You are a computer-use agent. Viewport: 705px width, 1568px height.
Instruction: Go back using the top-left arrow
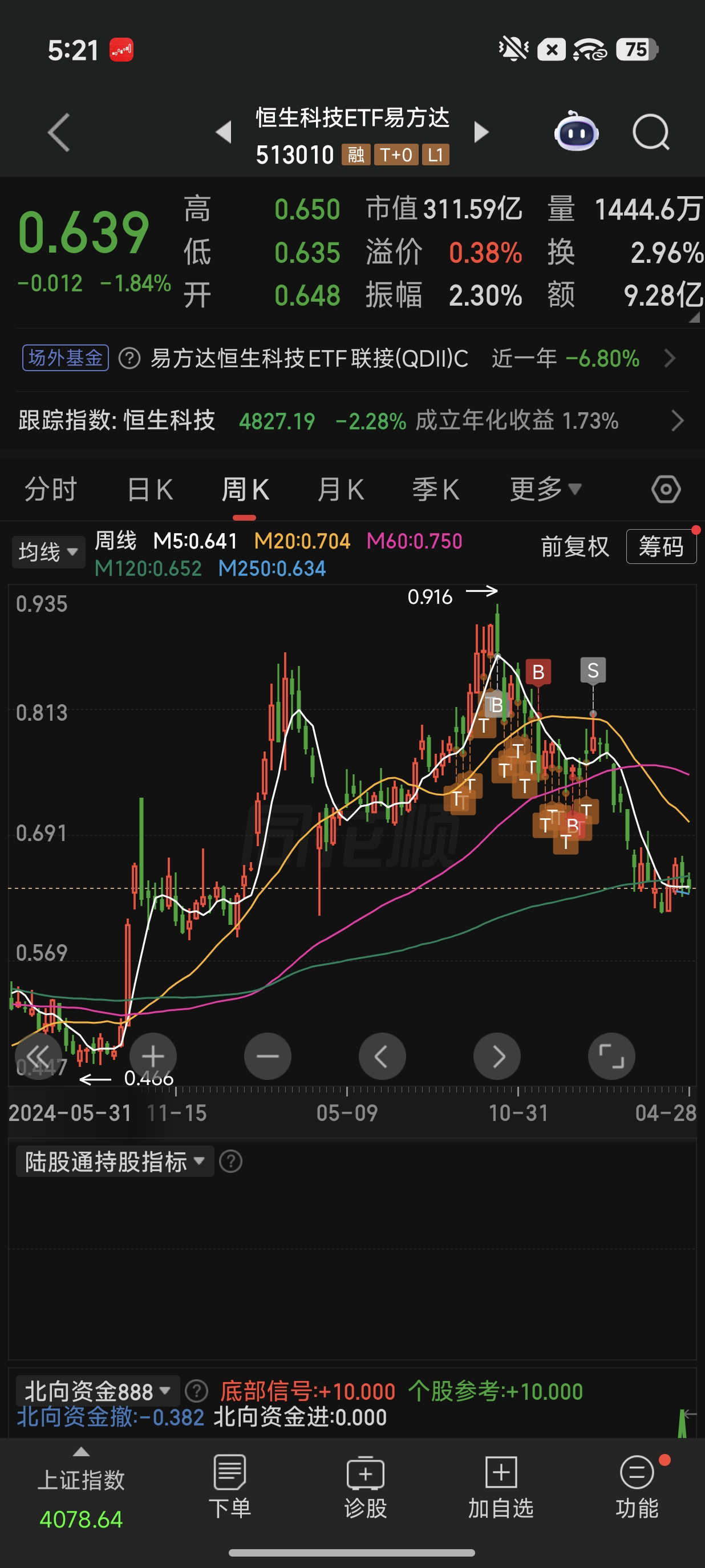(59, 132)
